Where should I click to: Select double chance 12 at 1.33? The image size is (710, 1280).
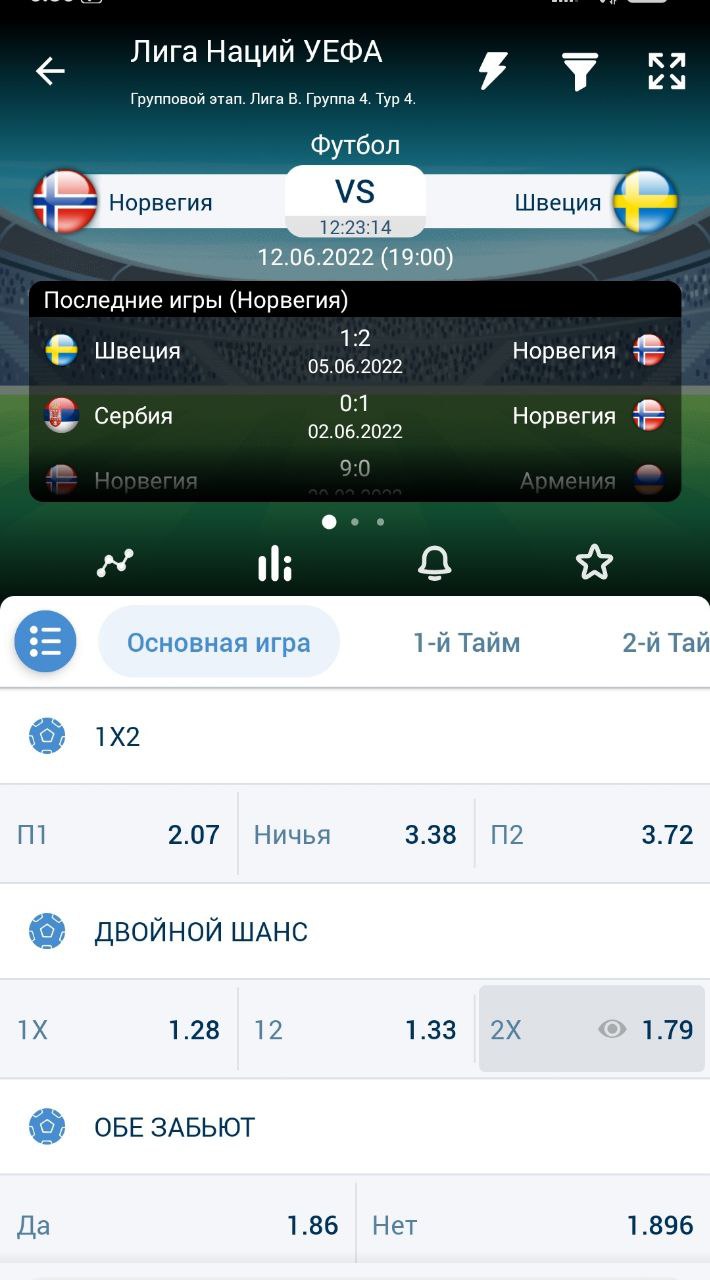(x=355, y=1029)
